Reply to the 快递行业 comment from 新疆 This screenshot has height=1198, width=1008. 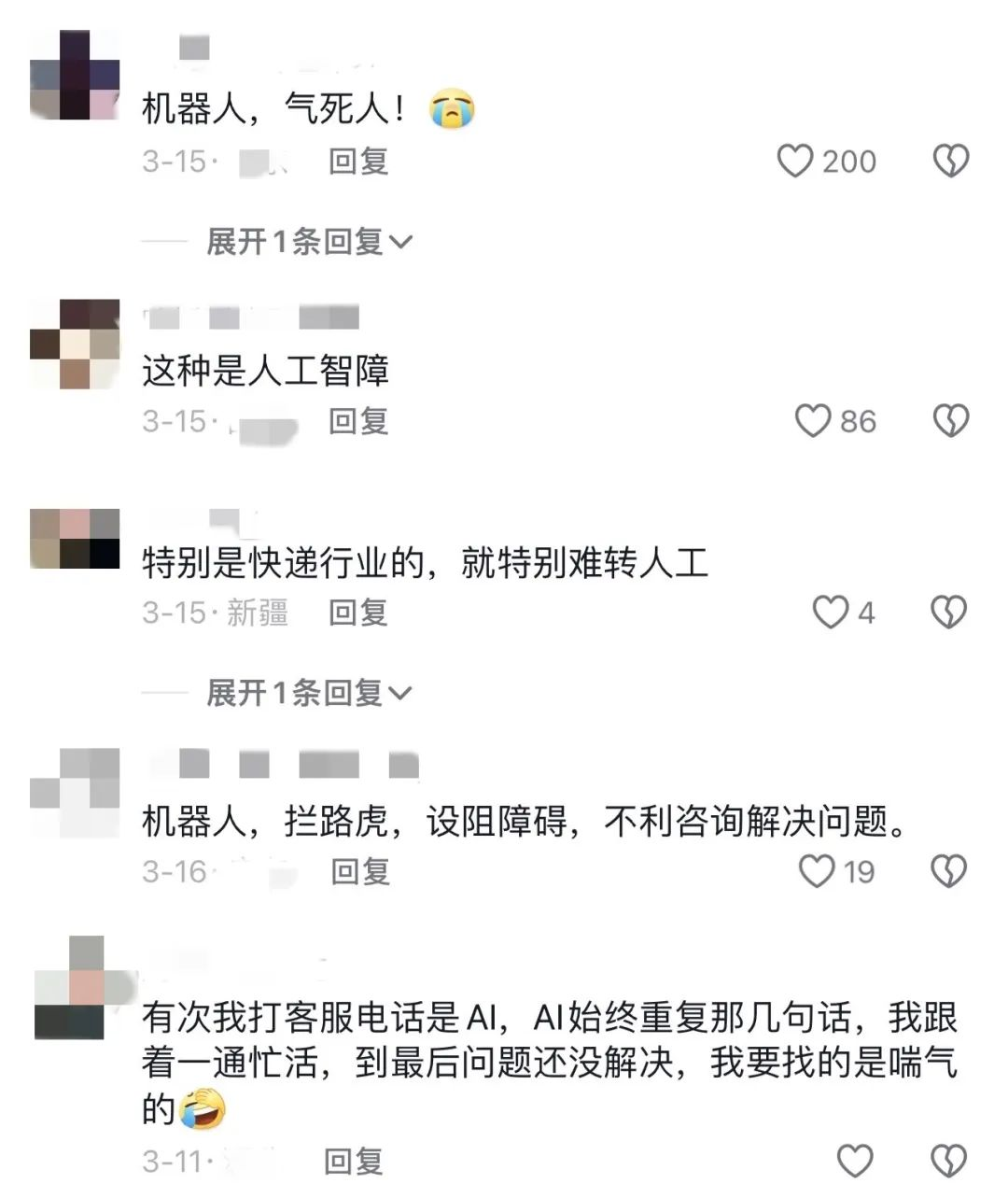tap(357, 613)
